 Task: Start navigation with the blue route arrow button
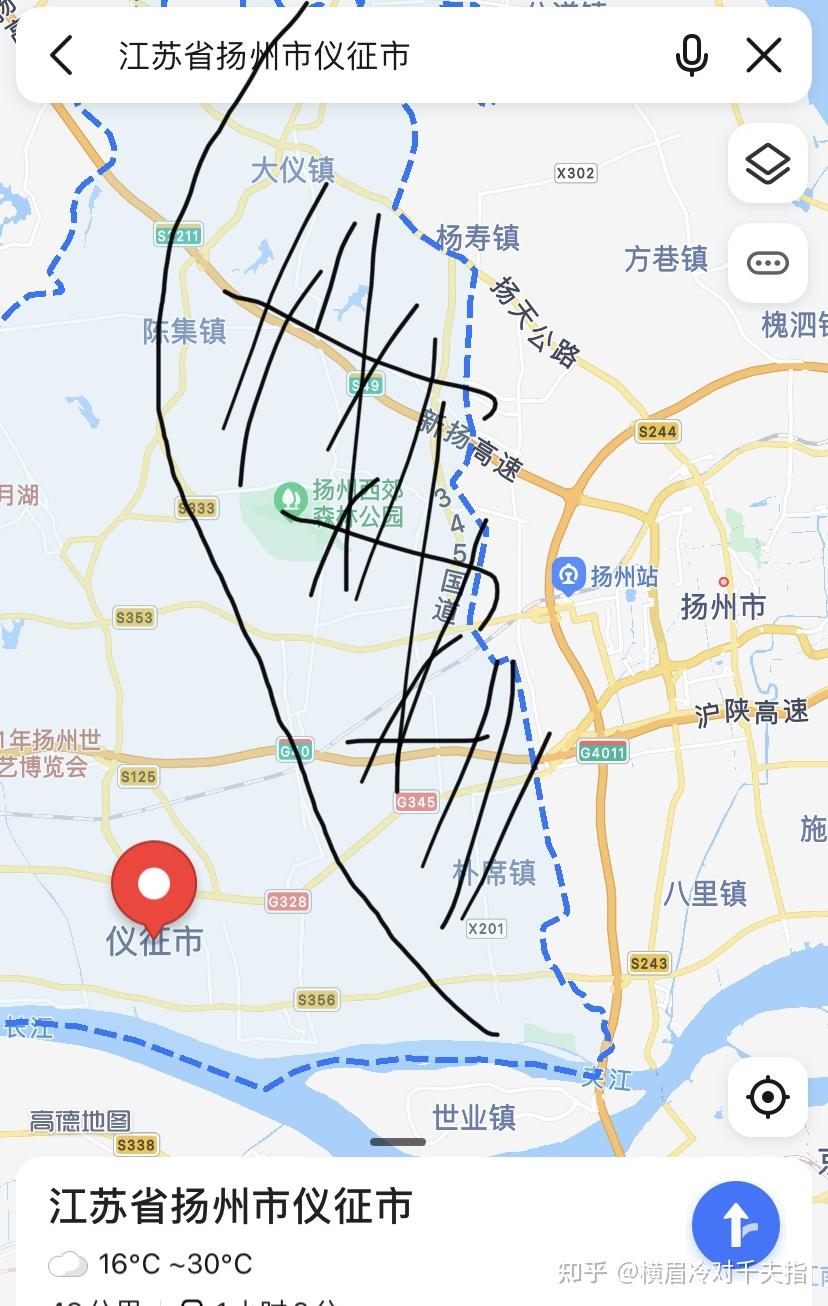(x=736, y=1224)
